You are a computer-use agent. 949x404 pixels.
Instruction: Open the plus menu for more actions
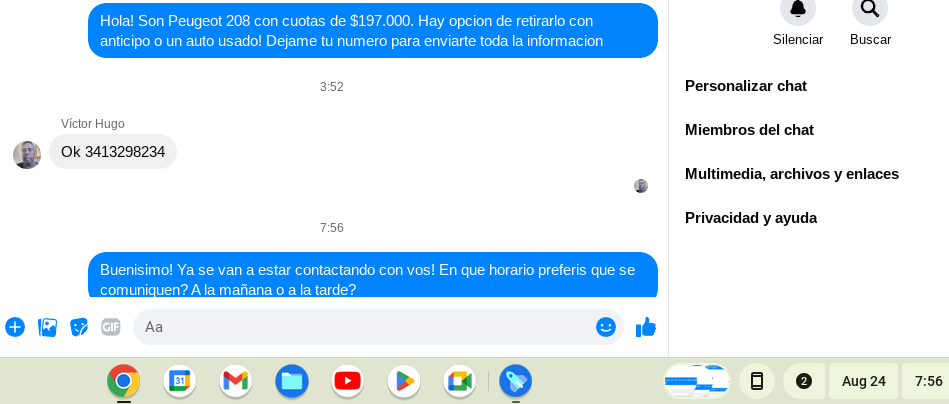pyautogui.click(x=15, y=327)
